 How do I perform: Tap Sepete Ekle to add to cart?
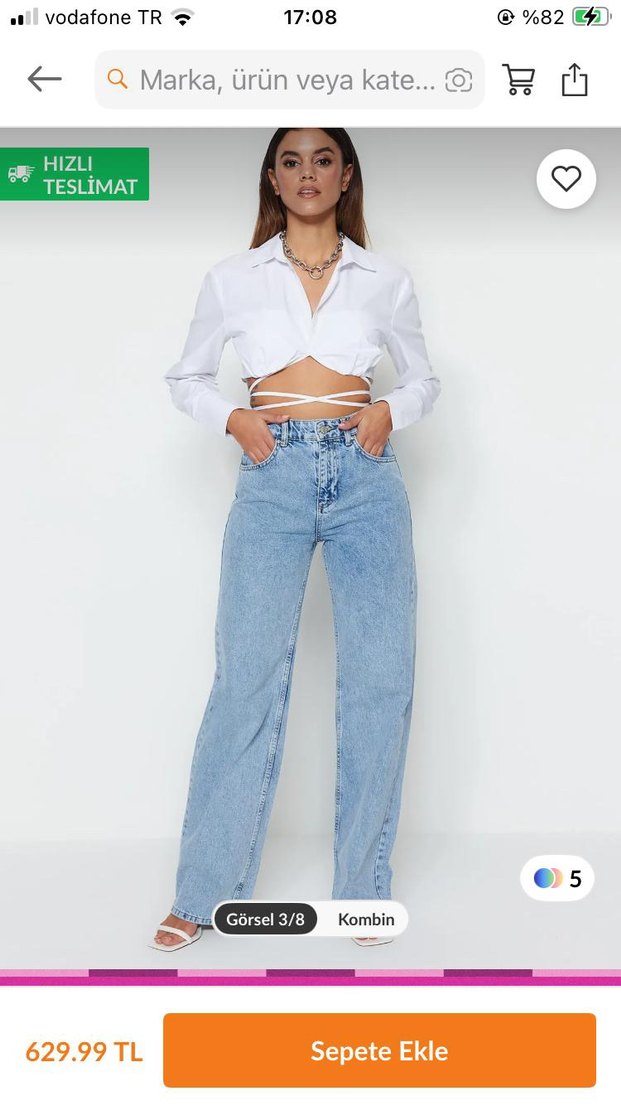[379, 1050]
